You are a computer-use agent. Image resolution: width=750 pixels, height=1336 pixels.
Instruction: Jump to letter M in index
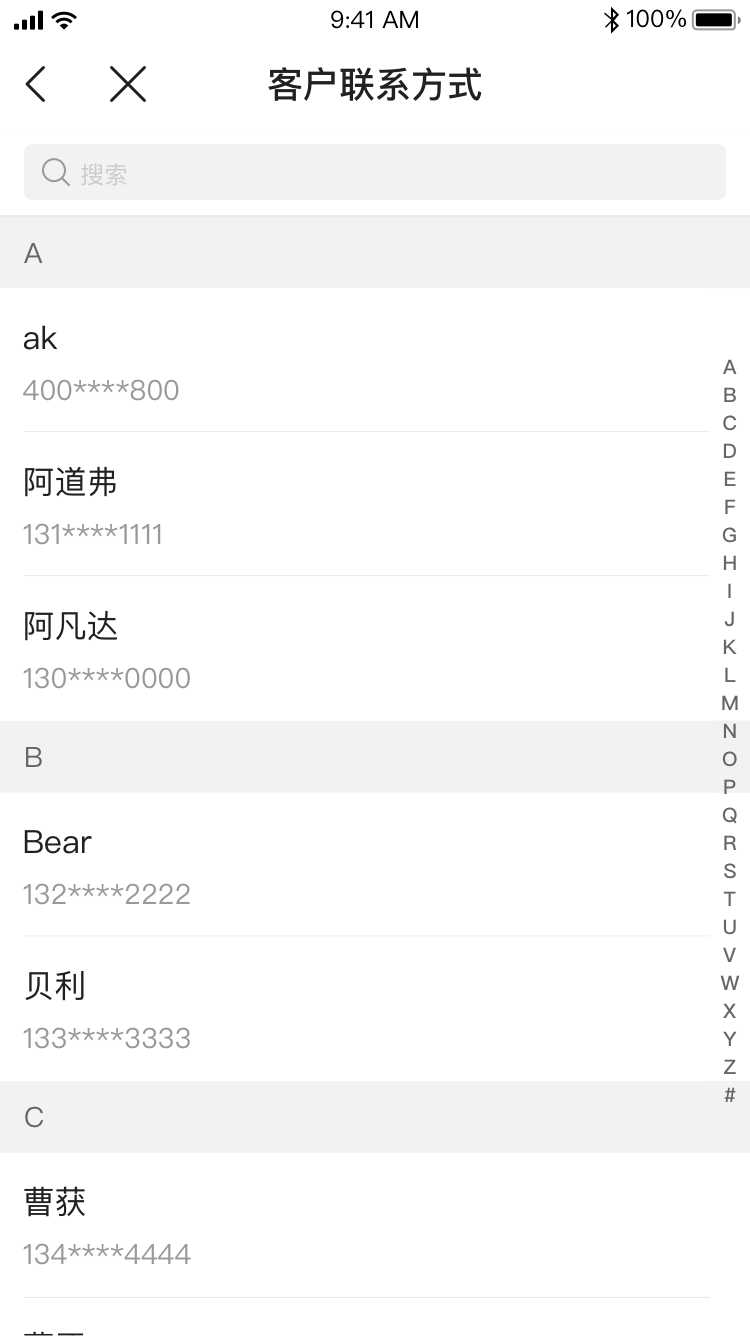click(x=729, y=703)
